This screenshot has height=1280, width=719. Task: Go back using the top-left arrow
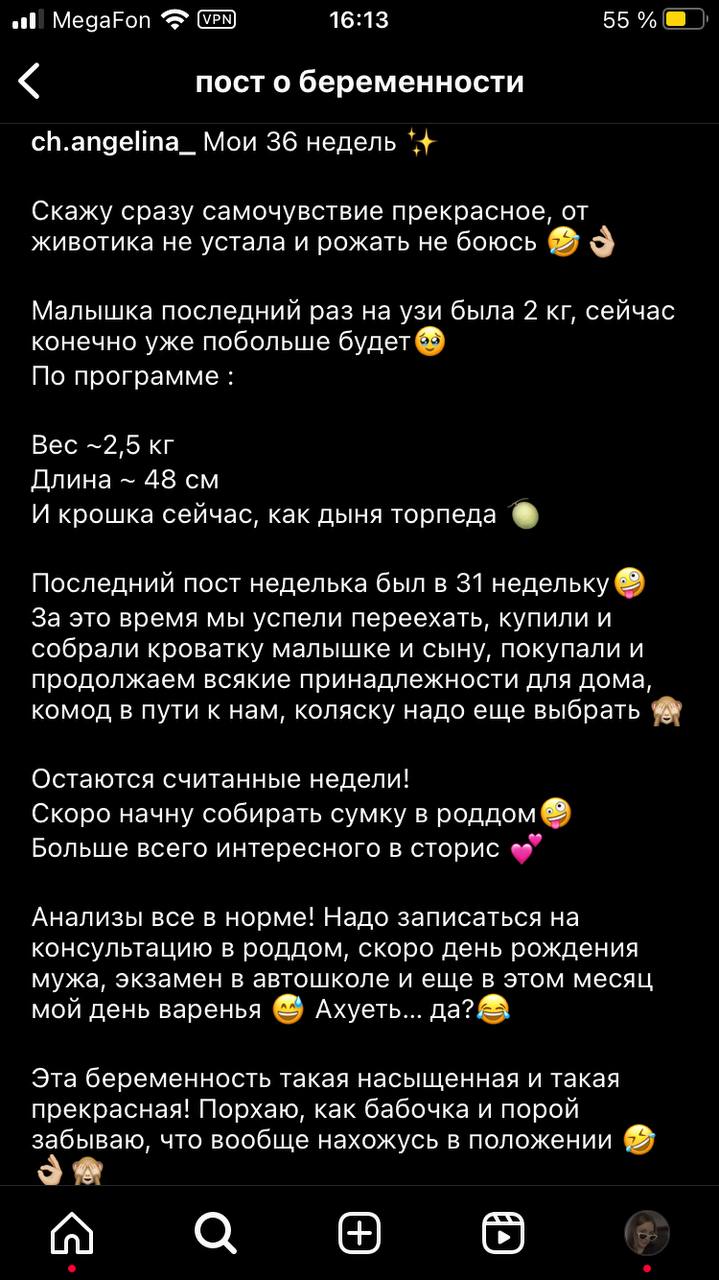pos(30,81)
